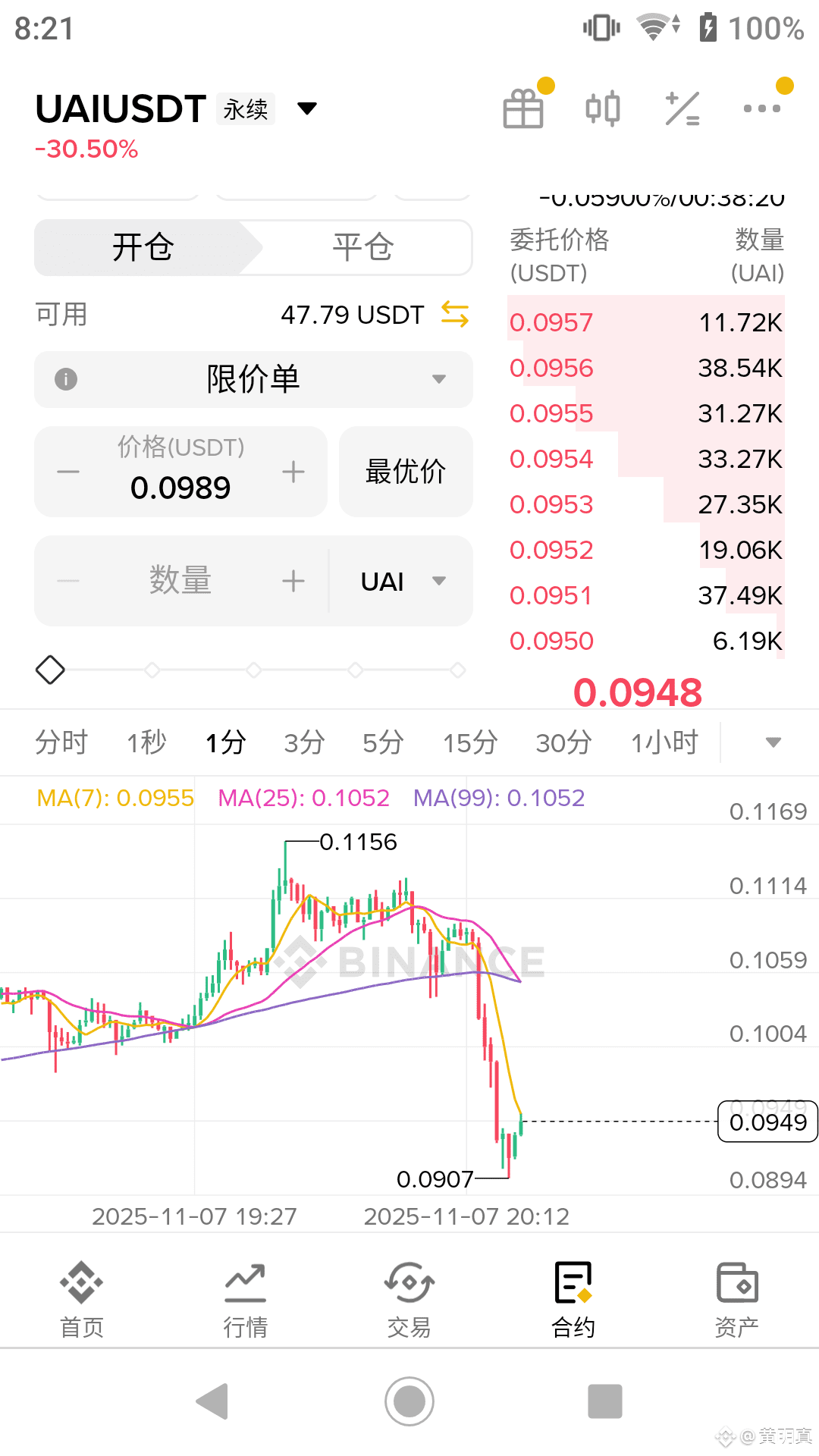Open the 行情 markets tab

[245, 1298]
